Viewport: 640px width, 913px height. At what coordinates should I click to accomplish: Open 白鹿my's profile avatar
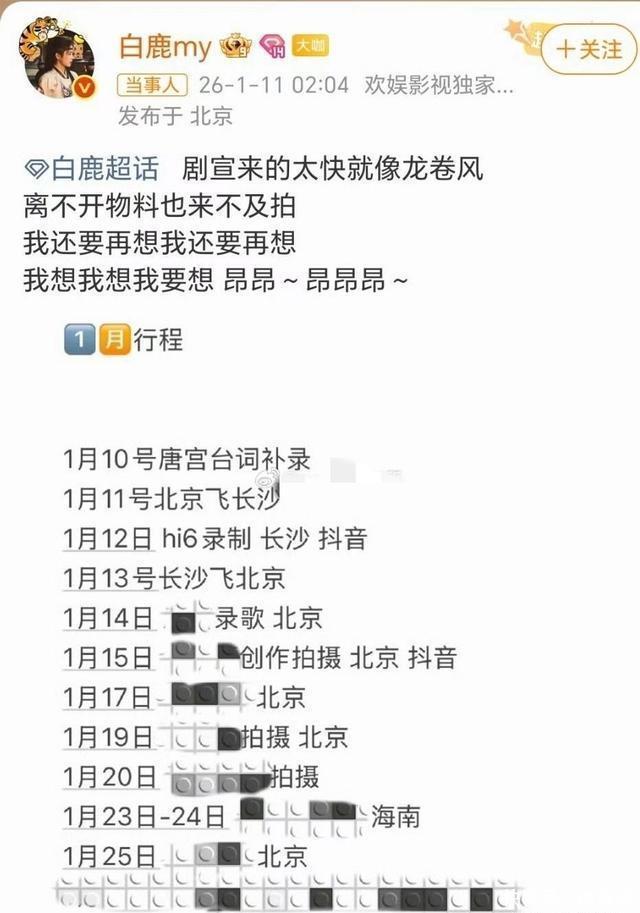click(58, 58)
